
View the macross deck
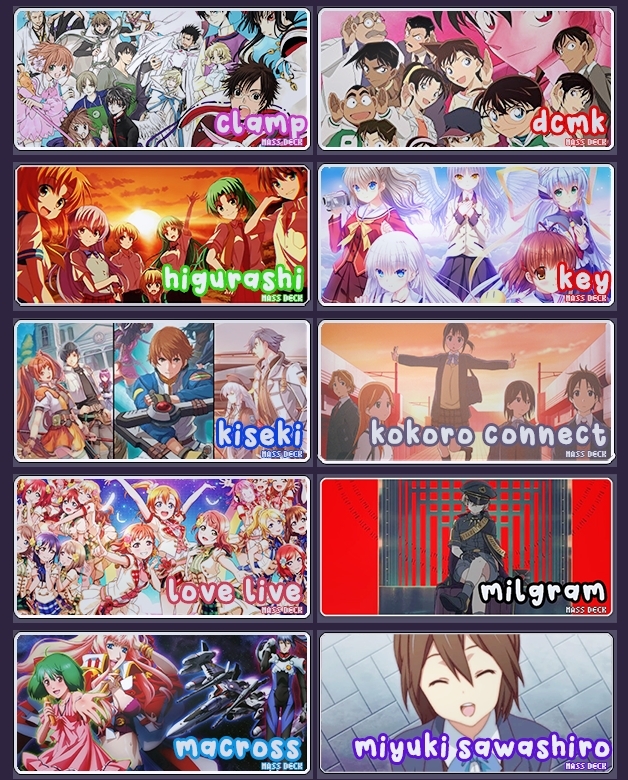162,702
